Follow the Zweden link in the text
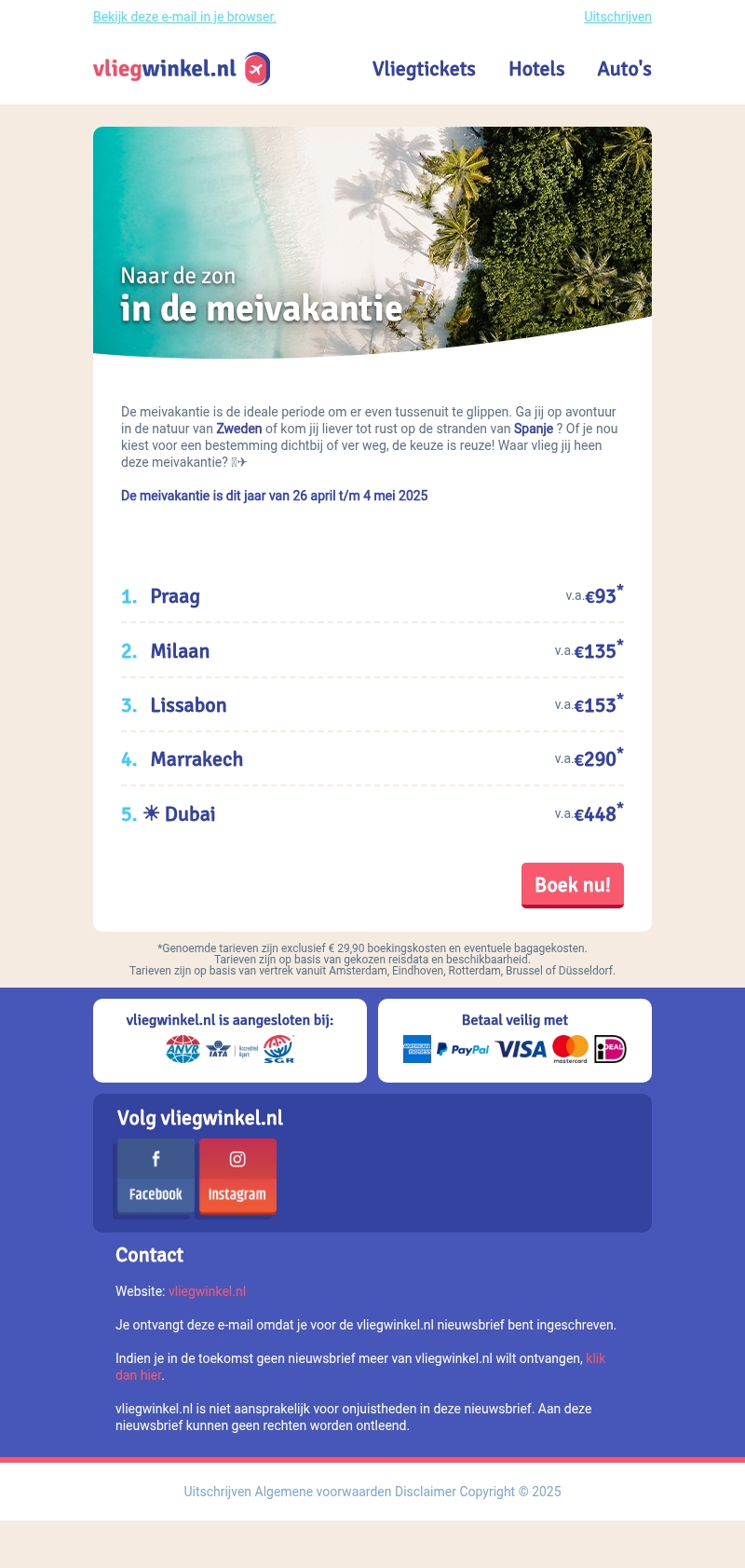 tap(239, 429)
